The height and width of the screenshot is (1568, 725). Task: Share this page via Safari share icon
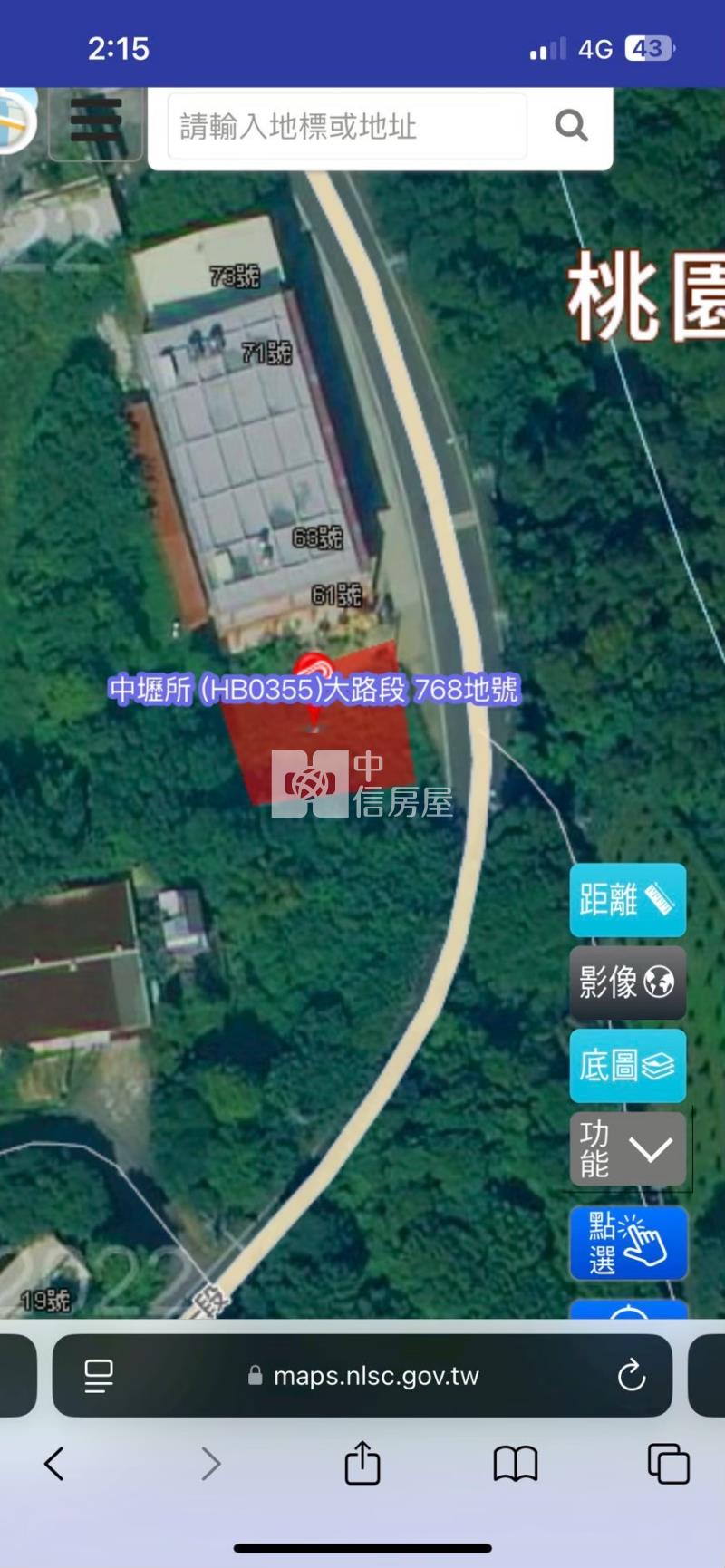click(362, 1463)
